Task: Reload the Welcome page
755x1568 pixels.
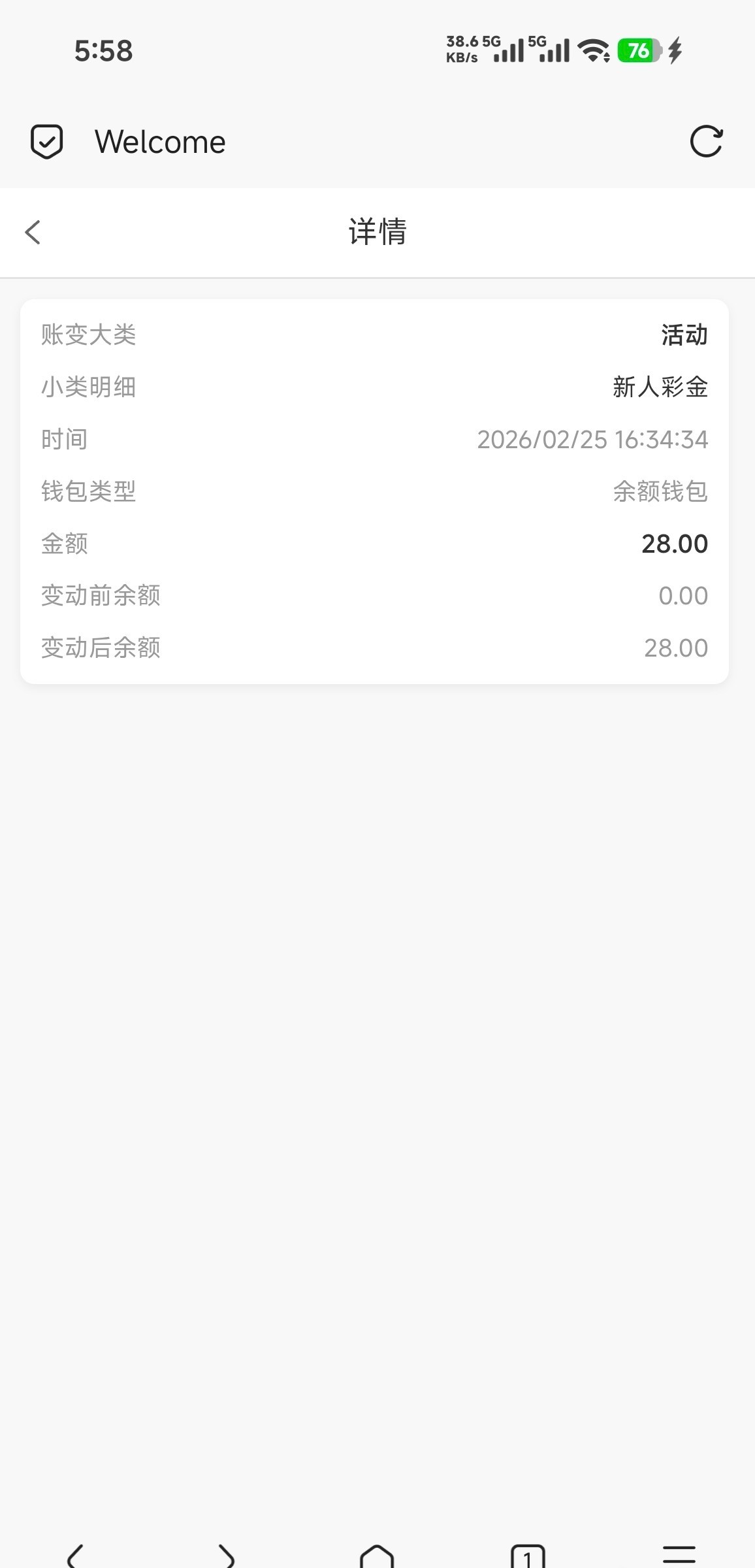Action: (x=706, y=141)
